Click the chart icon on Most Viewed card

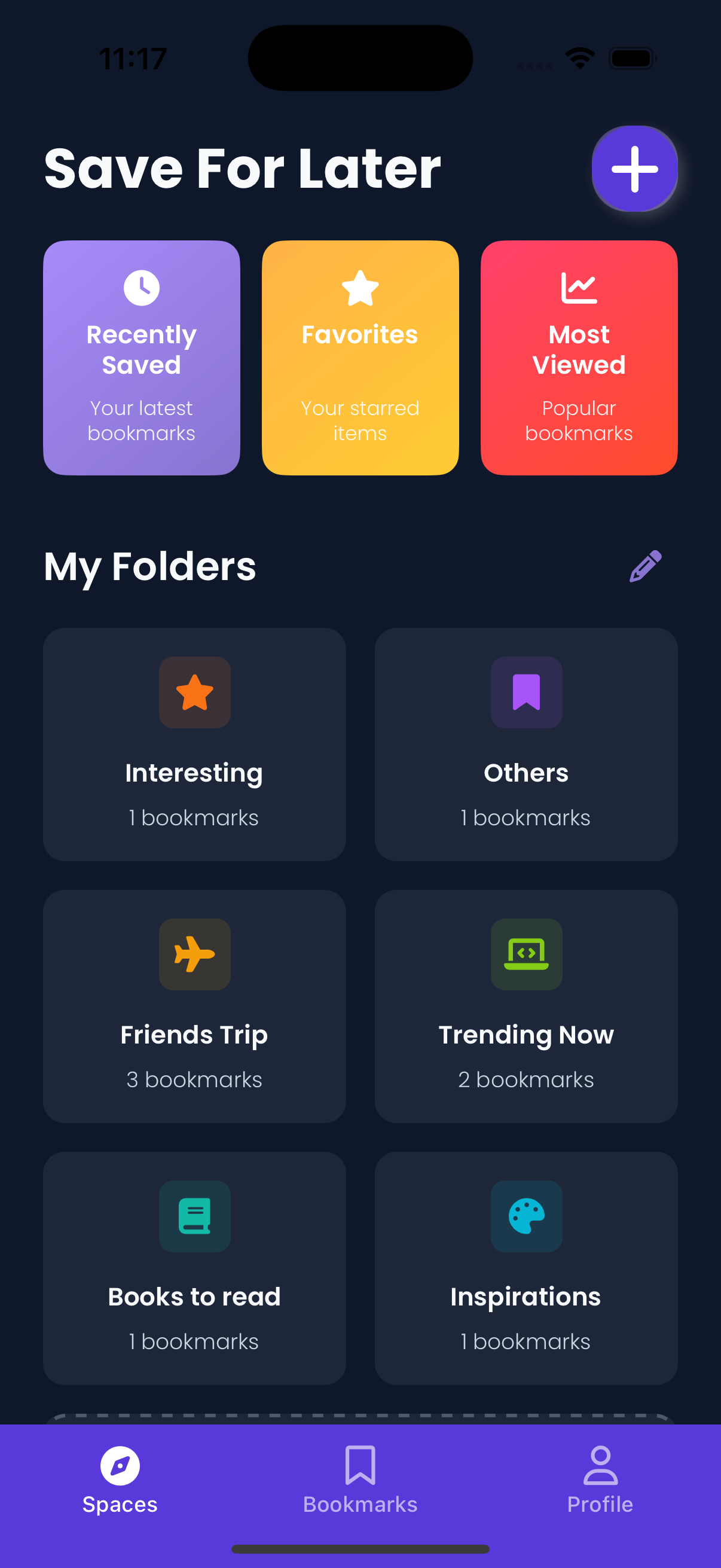point(578,287)
